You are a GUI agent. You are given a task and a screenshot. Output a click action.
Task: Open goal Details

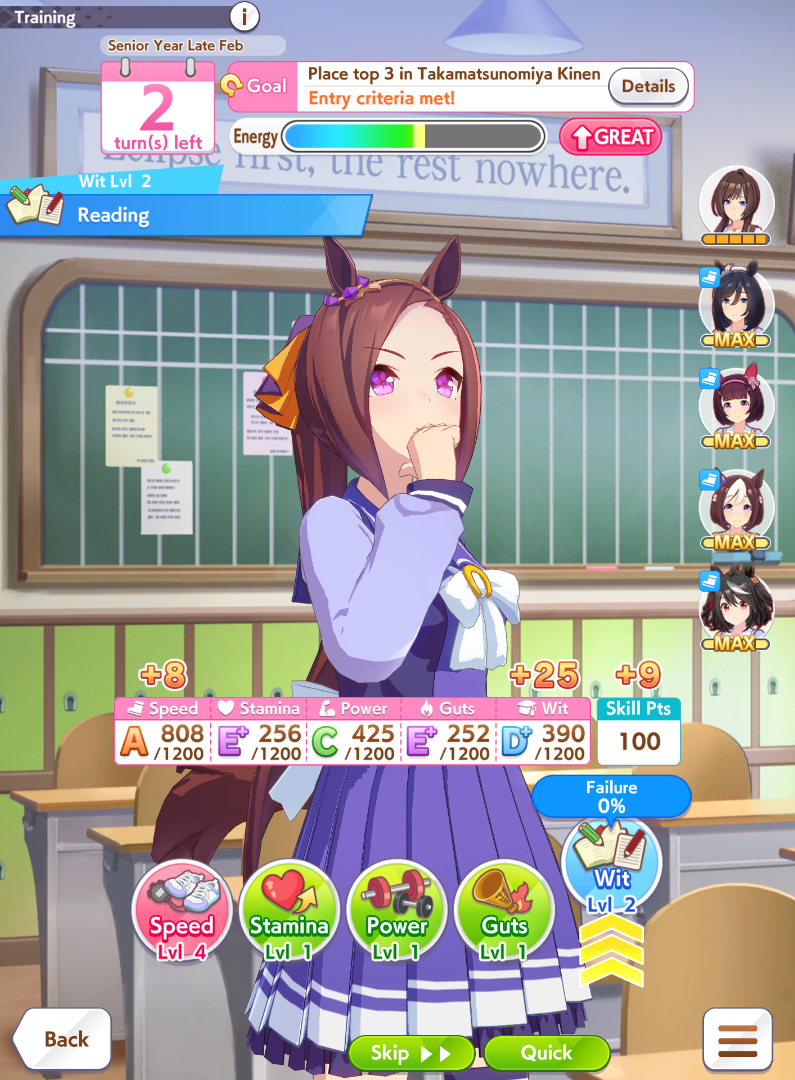pyautogui.click(x=648, y=87)
